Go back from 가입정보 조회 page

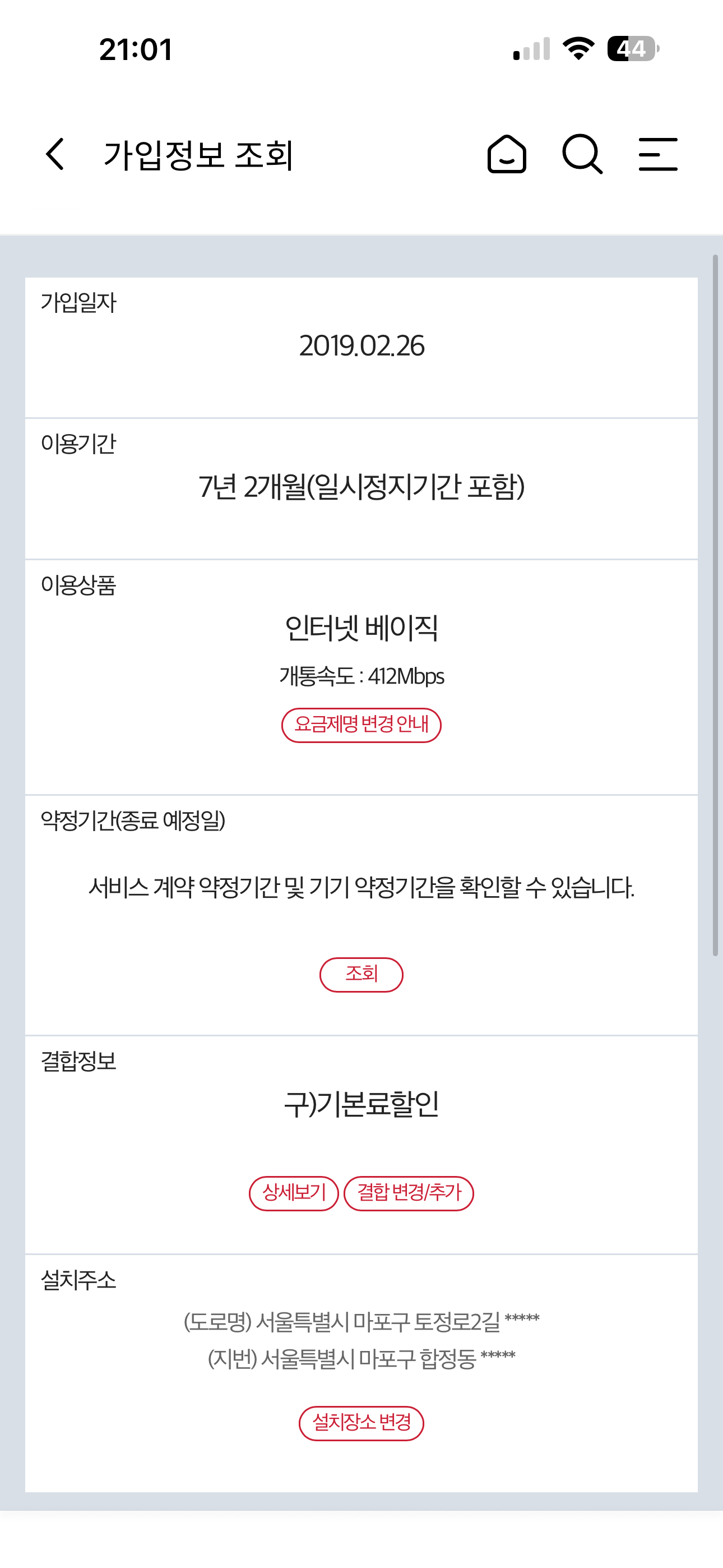[55, 154]
